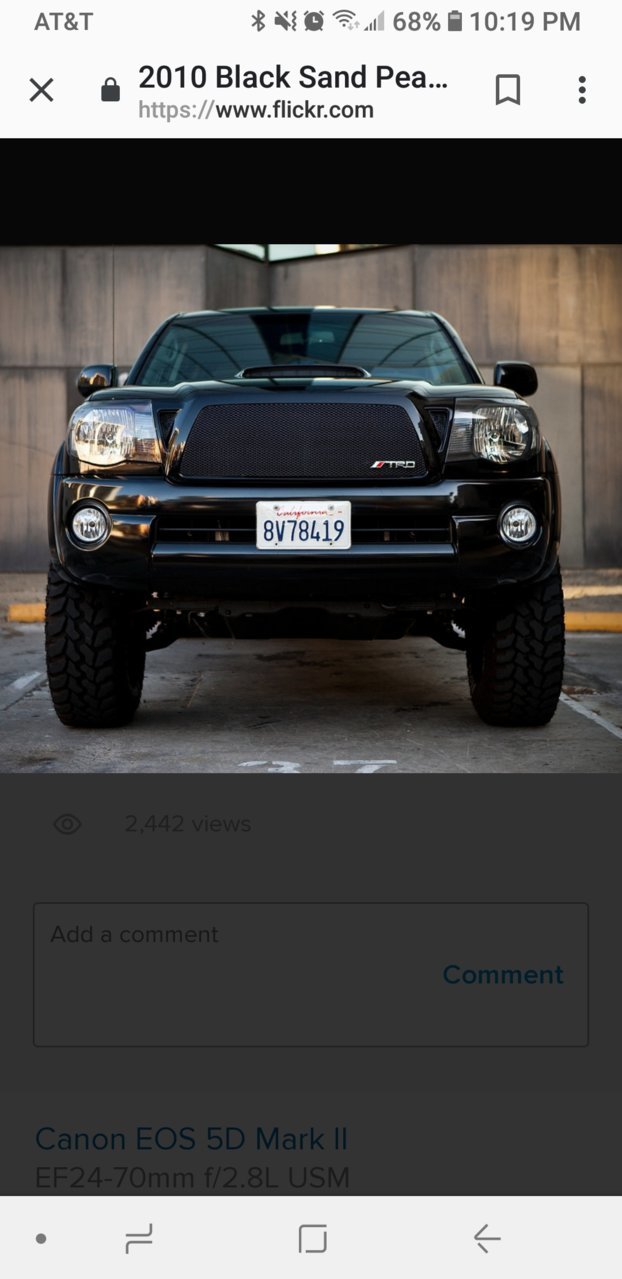The width and height of the screenshot is (622, 1279).
Task: Tap the system home button
Action: [313, 1239]
